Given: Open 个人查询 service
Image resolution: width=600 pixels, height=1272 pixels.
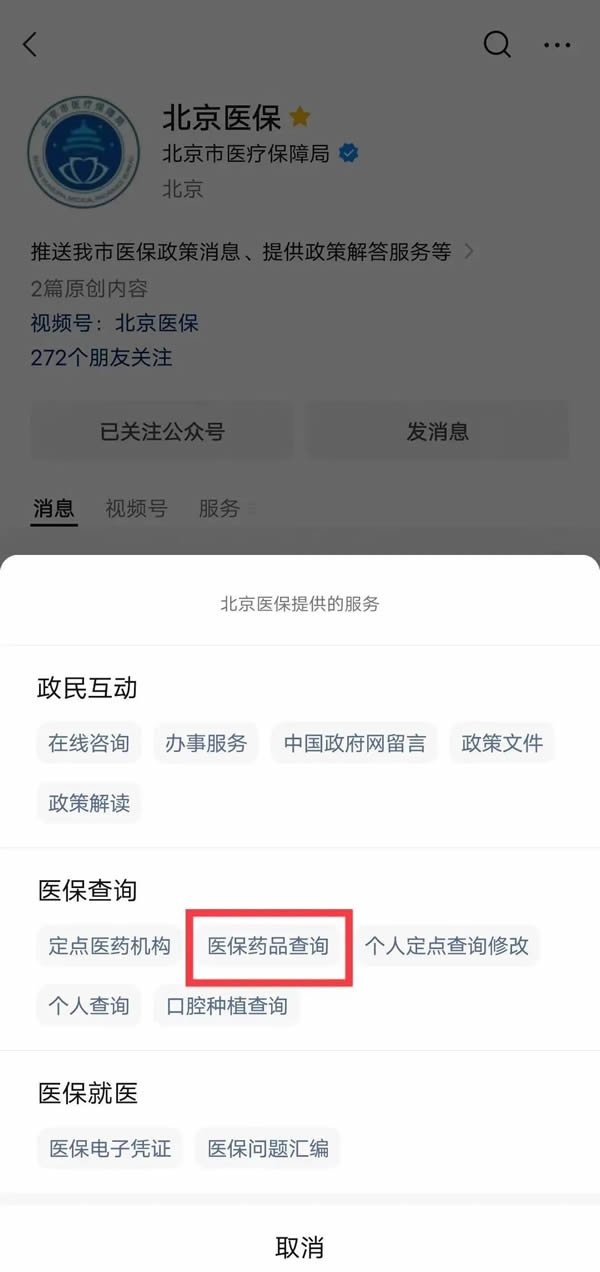Looking at the screenshot, I should pos(89,1005).
